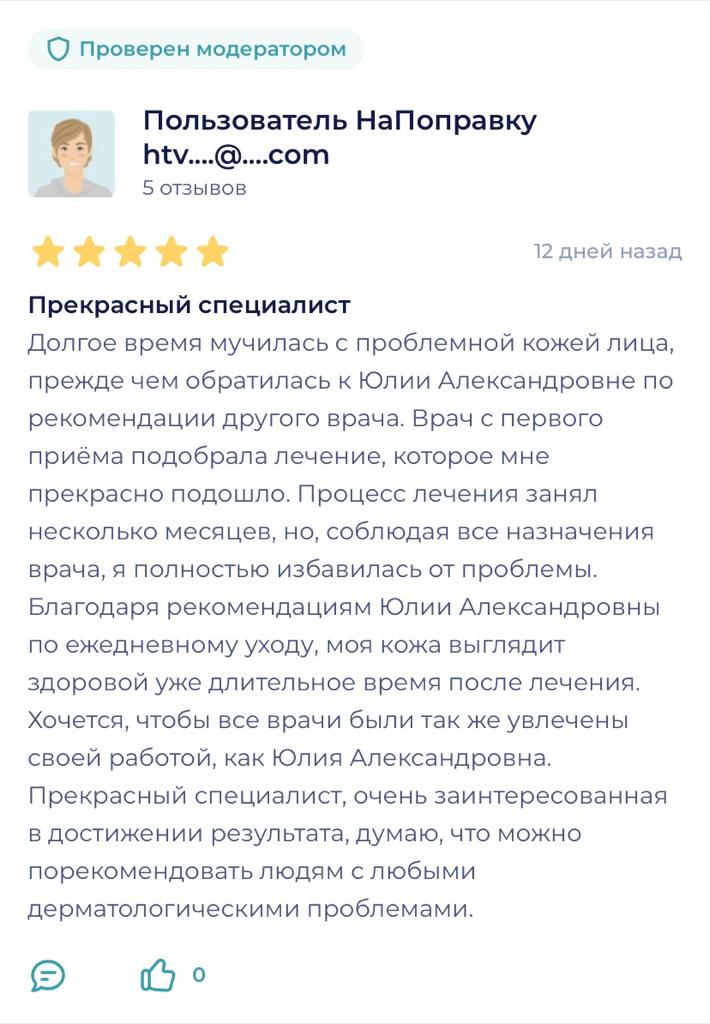Like the review with the thumbs-up icon
The height and width of the screenshot is (1024, 710).
(158, 974)
